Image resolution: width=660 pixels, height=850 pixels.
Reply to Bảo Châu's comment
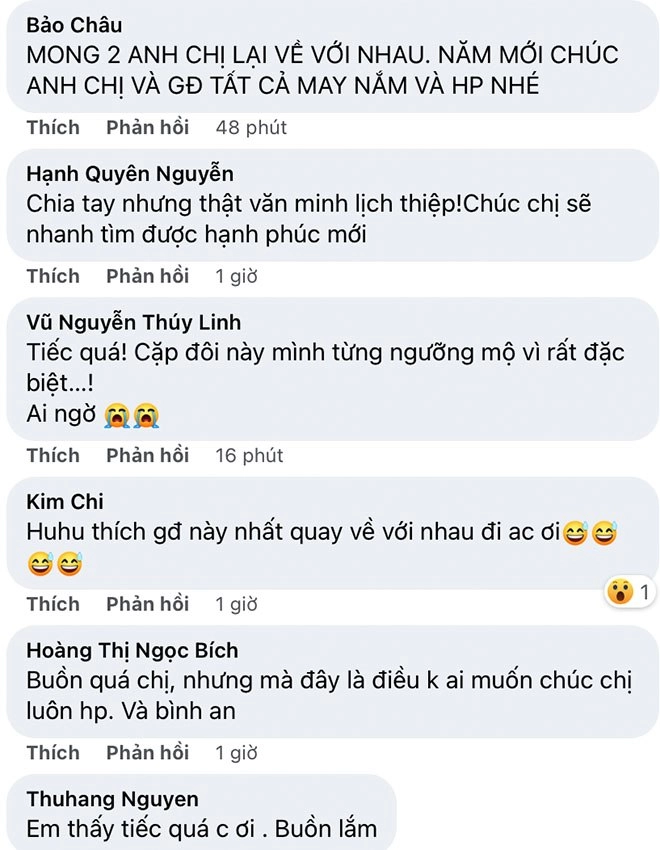tap(147, 127)
